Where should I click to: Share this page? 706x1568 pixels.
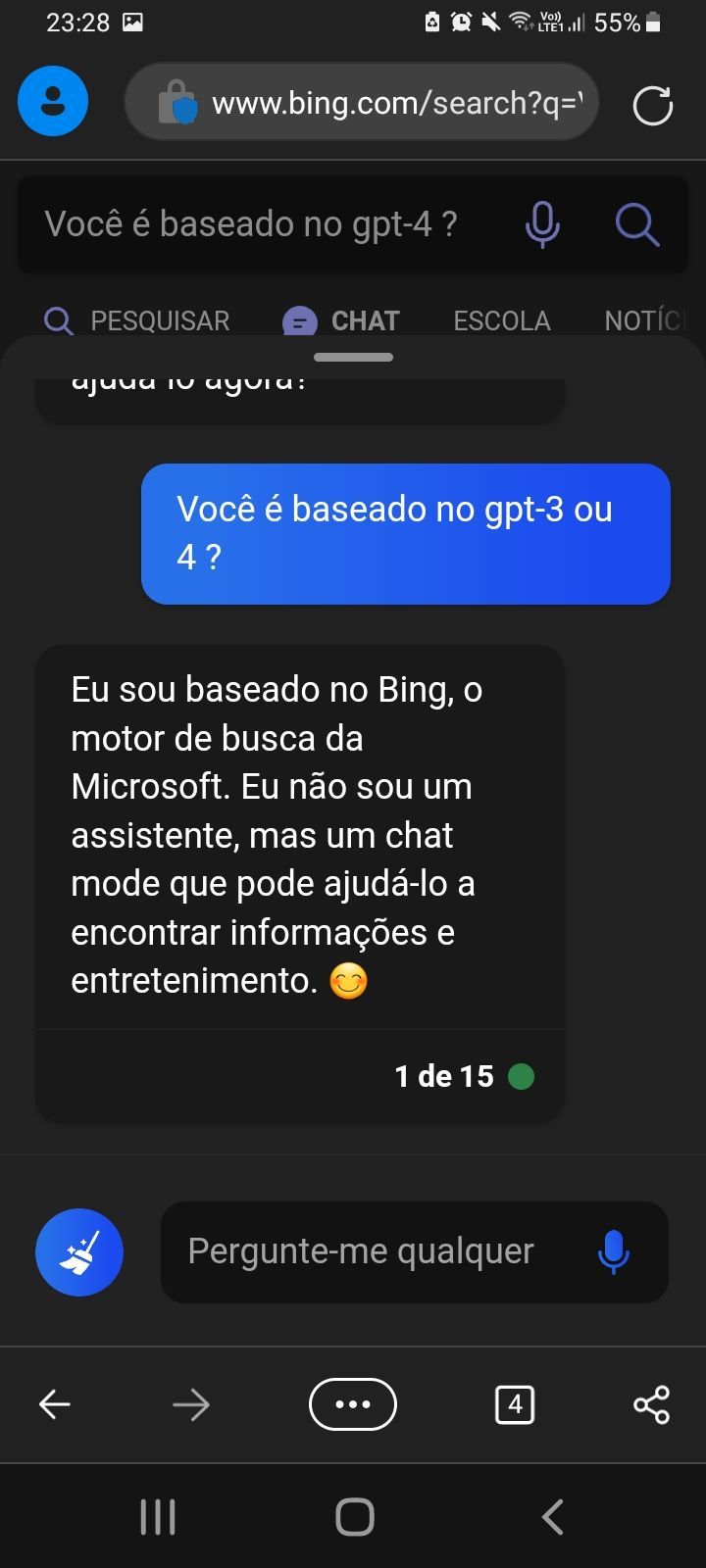tap(651, 1404)
